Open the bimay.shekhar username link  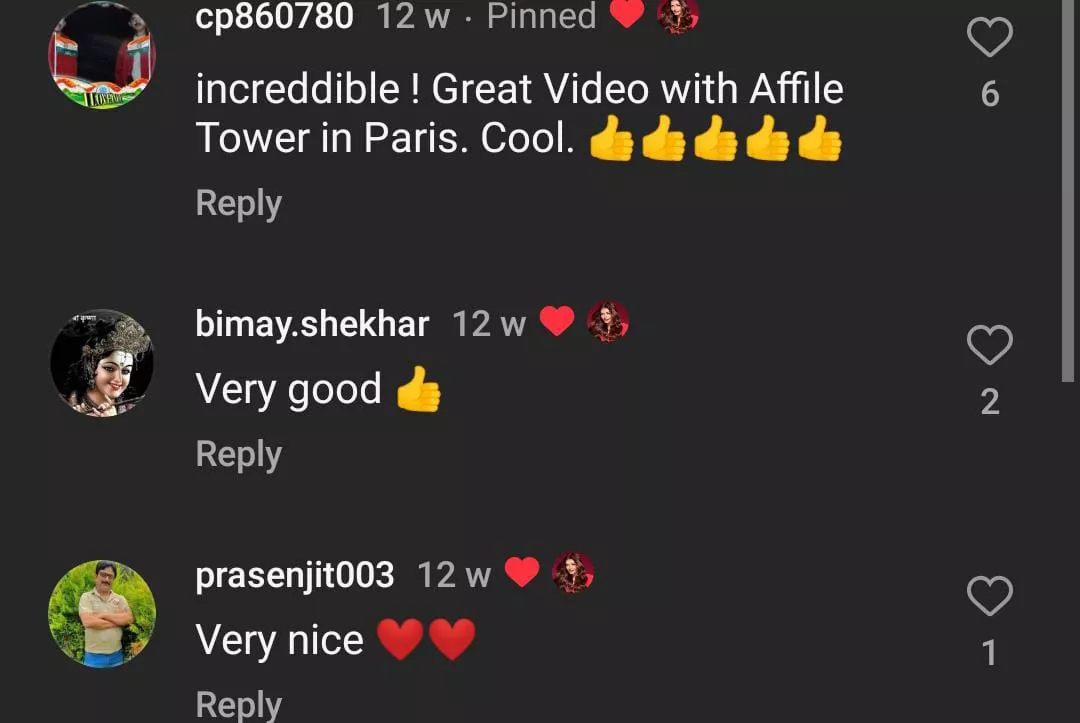[x=312, y=324]
